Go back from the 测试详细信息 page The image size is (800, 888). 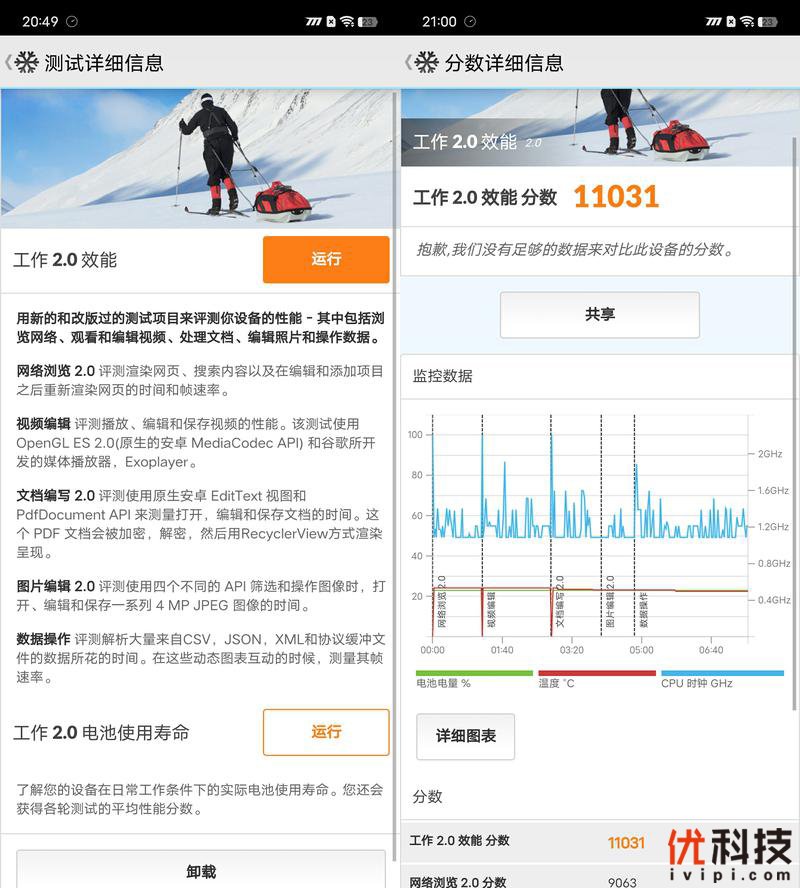pyautogui.click(x=10, y=62)
